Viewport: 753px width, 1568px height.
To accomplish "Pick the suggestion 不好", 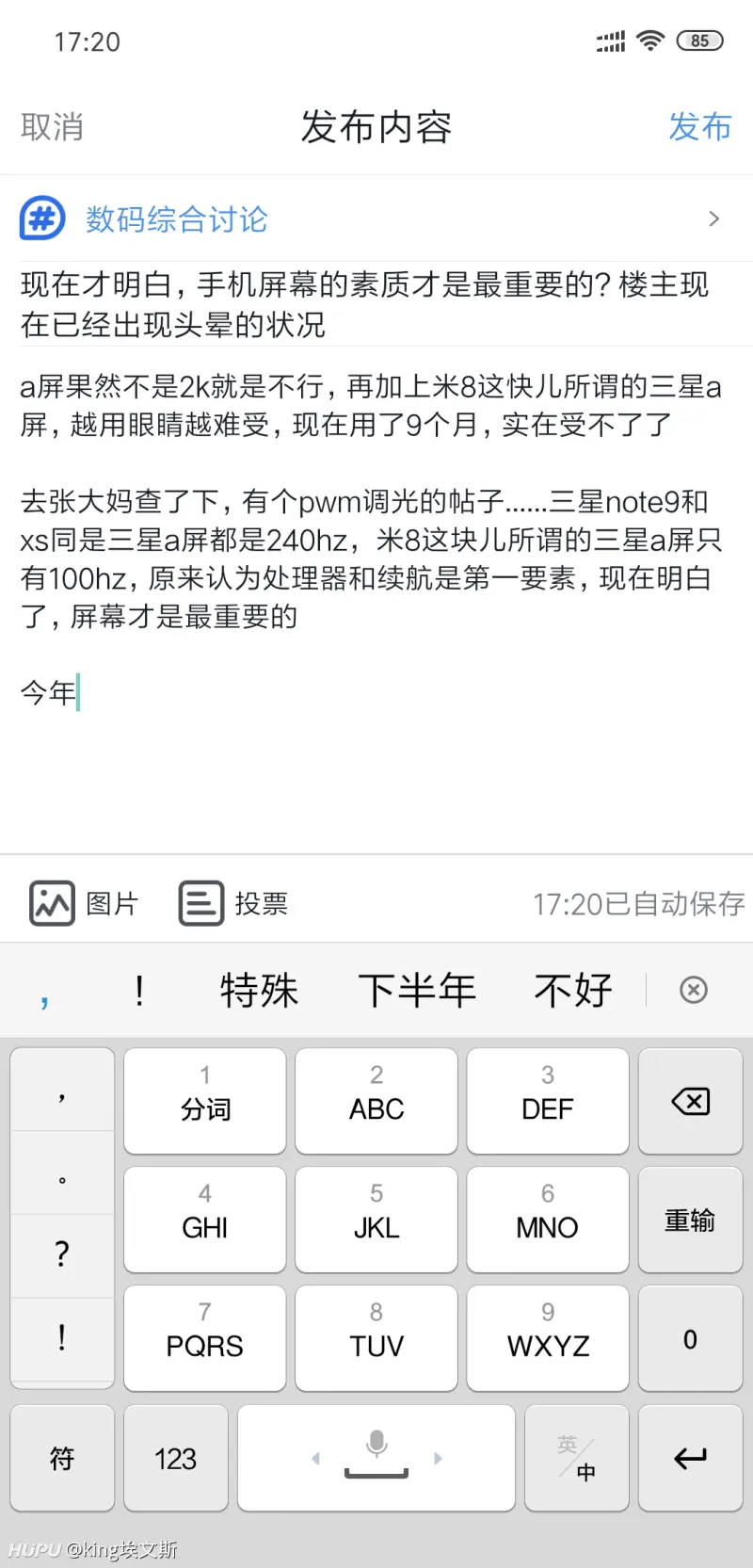I will [x=573, y=991].
